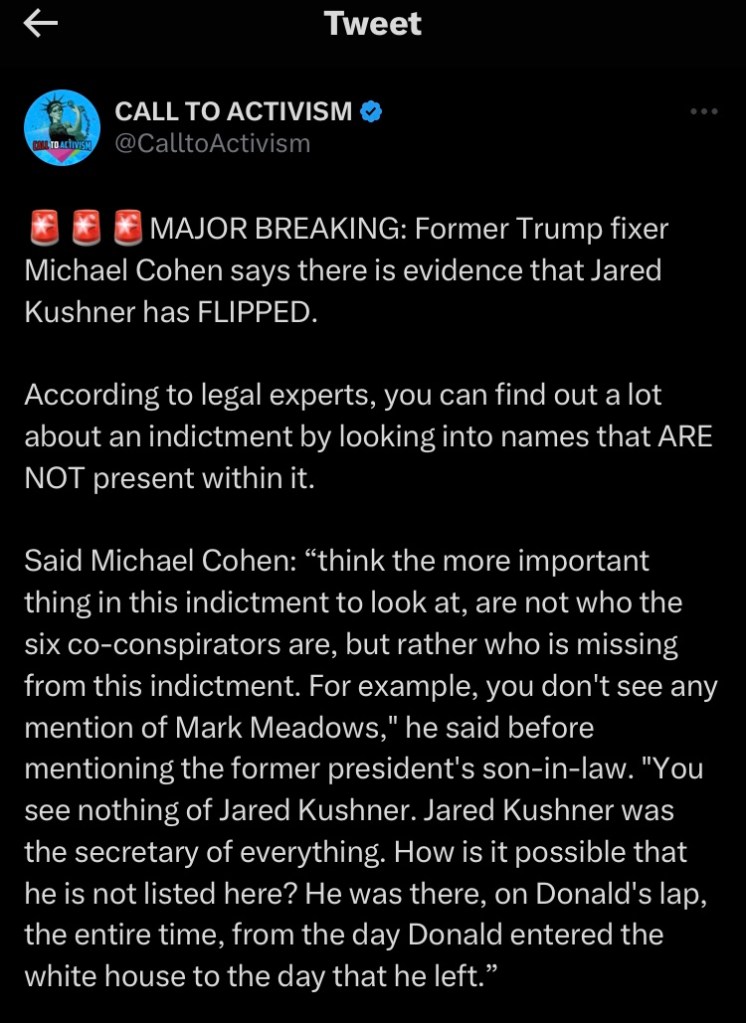Open the tweet's three-dot overflow menu

click(x=704, y=111)
